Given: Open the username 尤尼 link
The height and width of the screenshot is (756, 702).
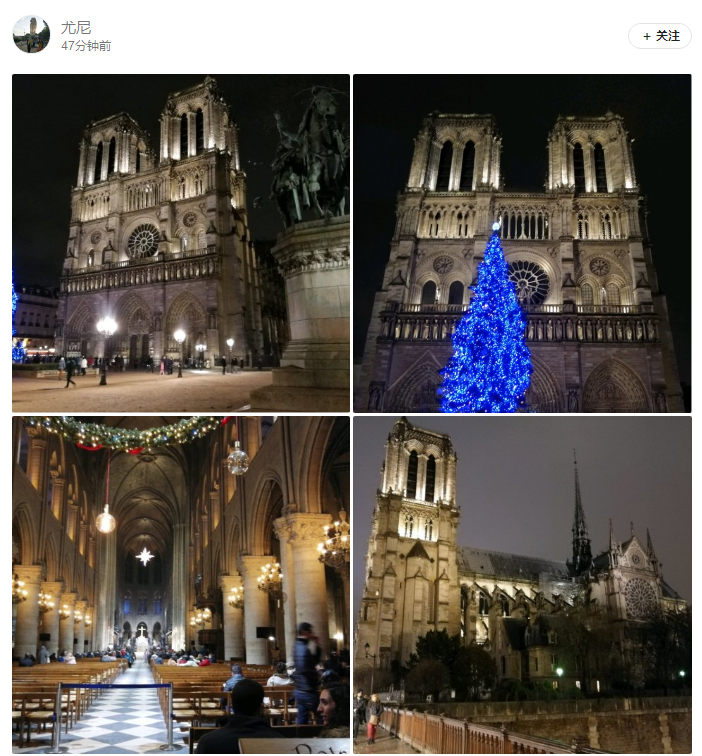Looking at the screenshot, I should click(76, 27).
